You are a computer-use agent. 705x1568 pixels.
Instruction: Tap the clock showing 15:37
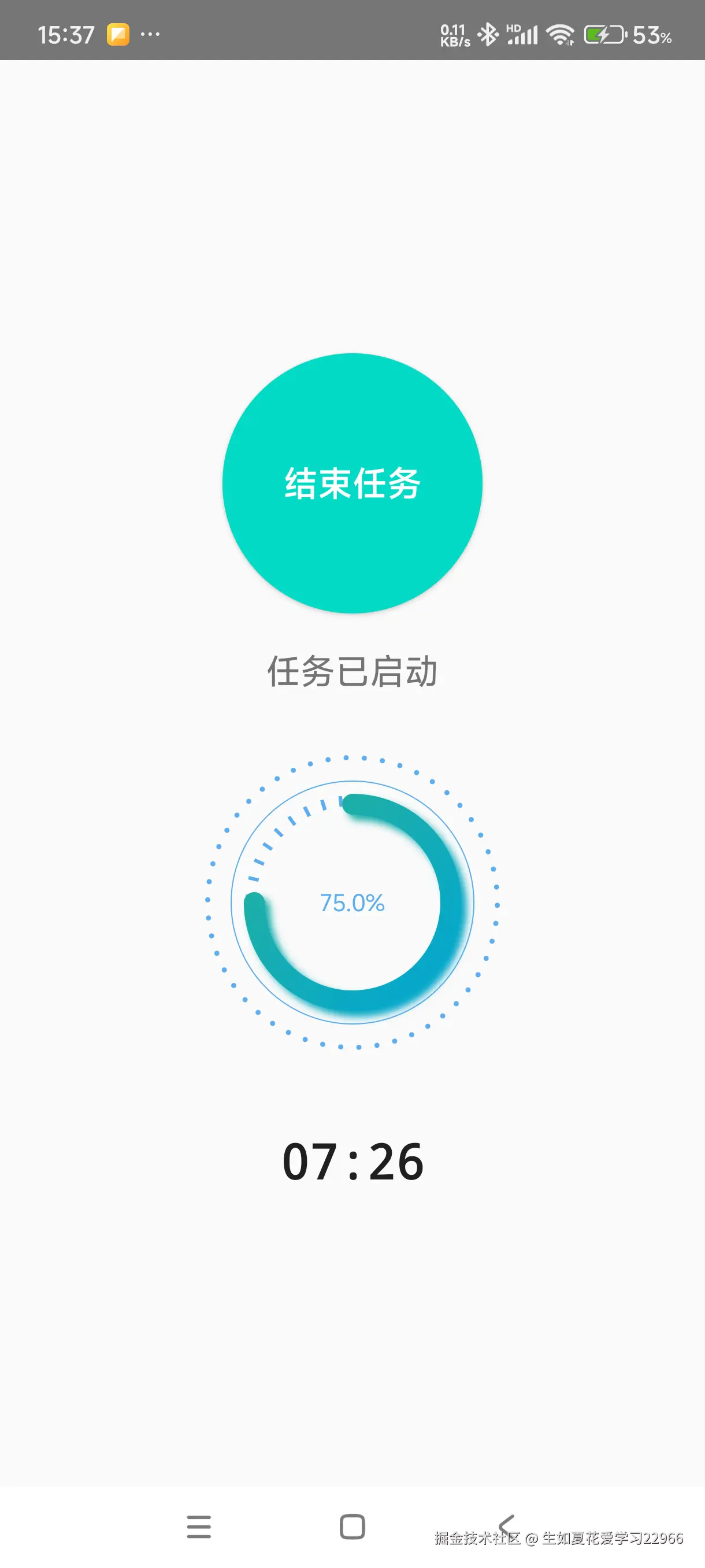[x=65, y=35]
